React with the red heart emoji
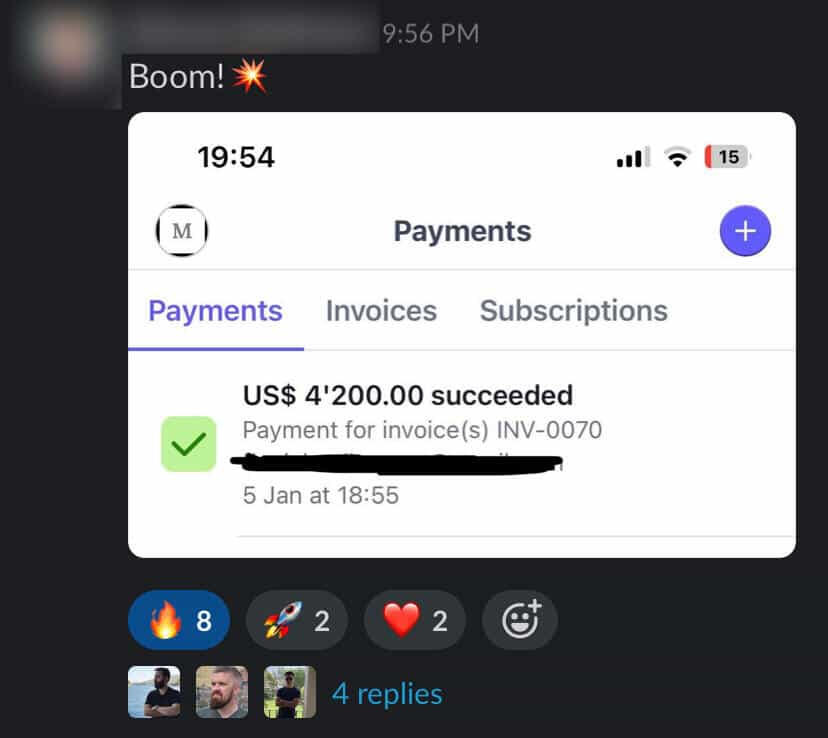 click(414, 621)
